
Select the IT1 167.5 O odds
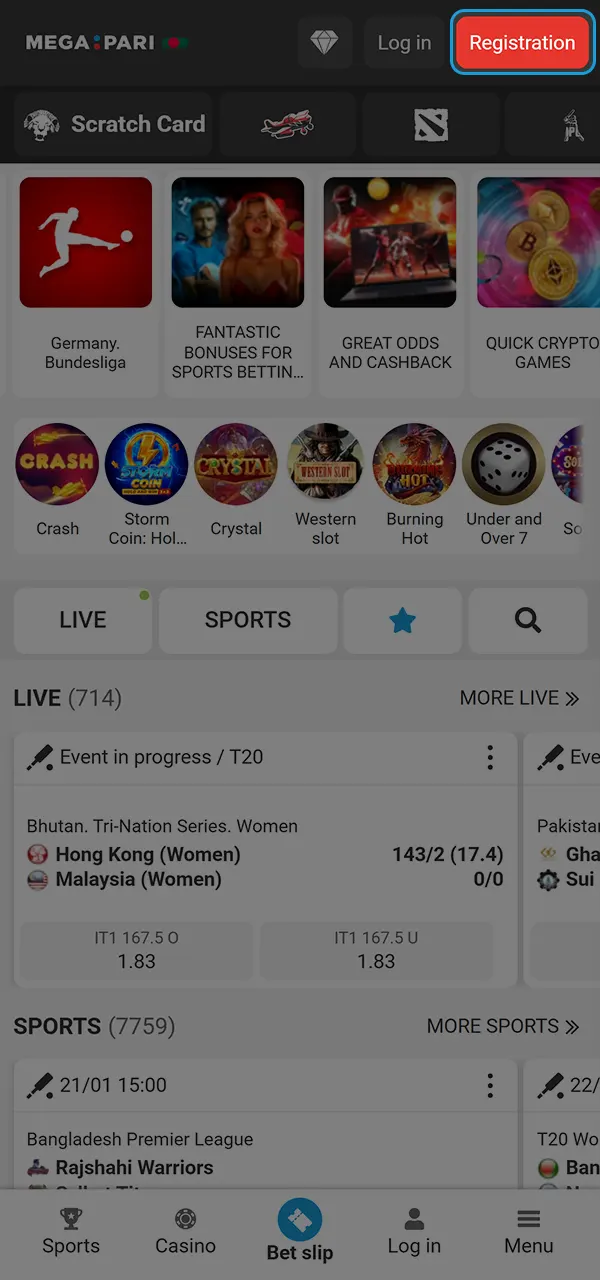click(137, 950)
